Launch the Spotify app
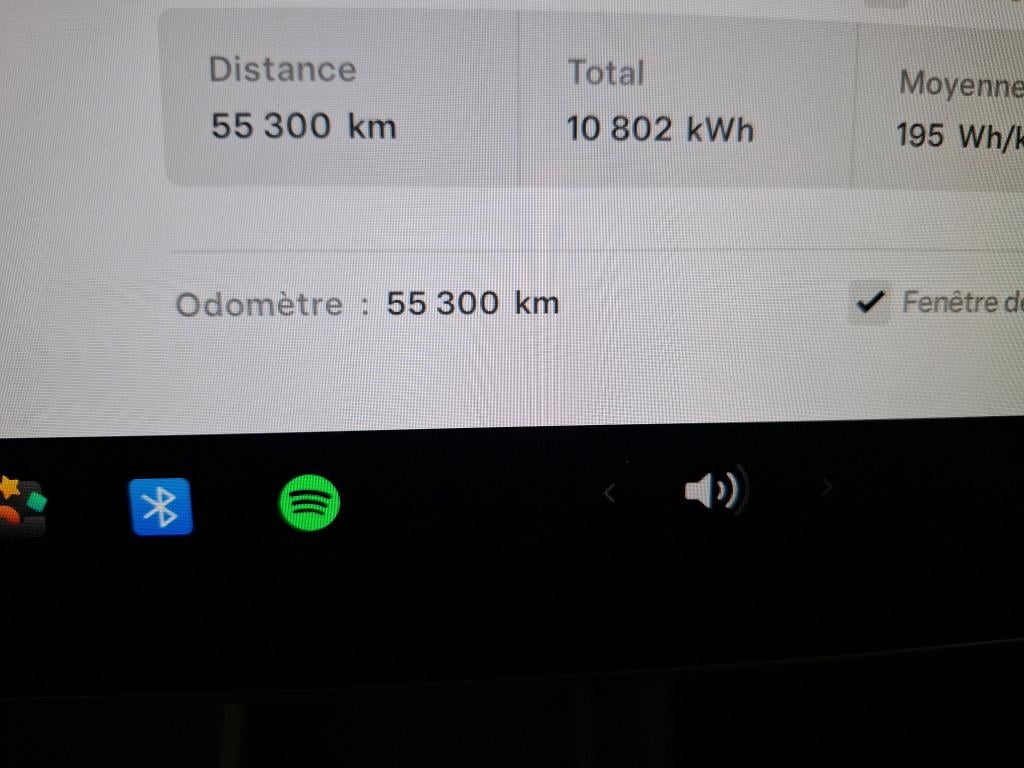 [x=309, y=502]
